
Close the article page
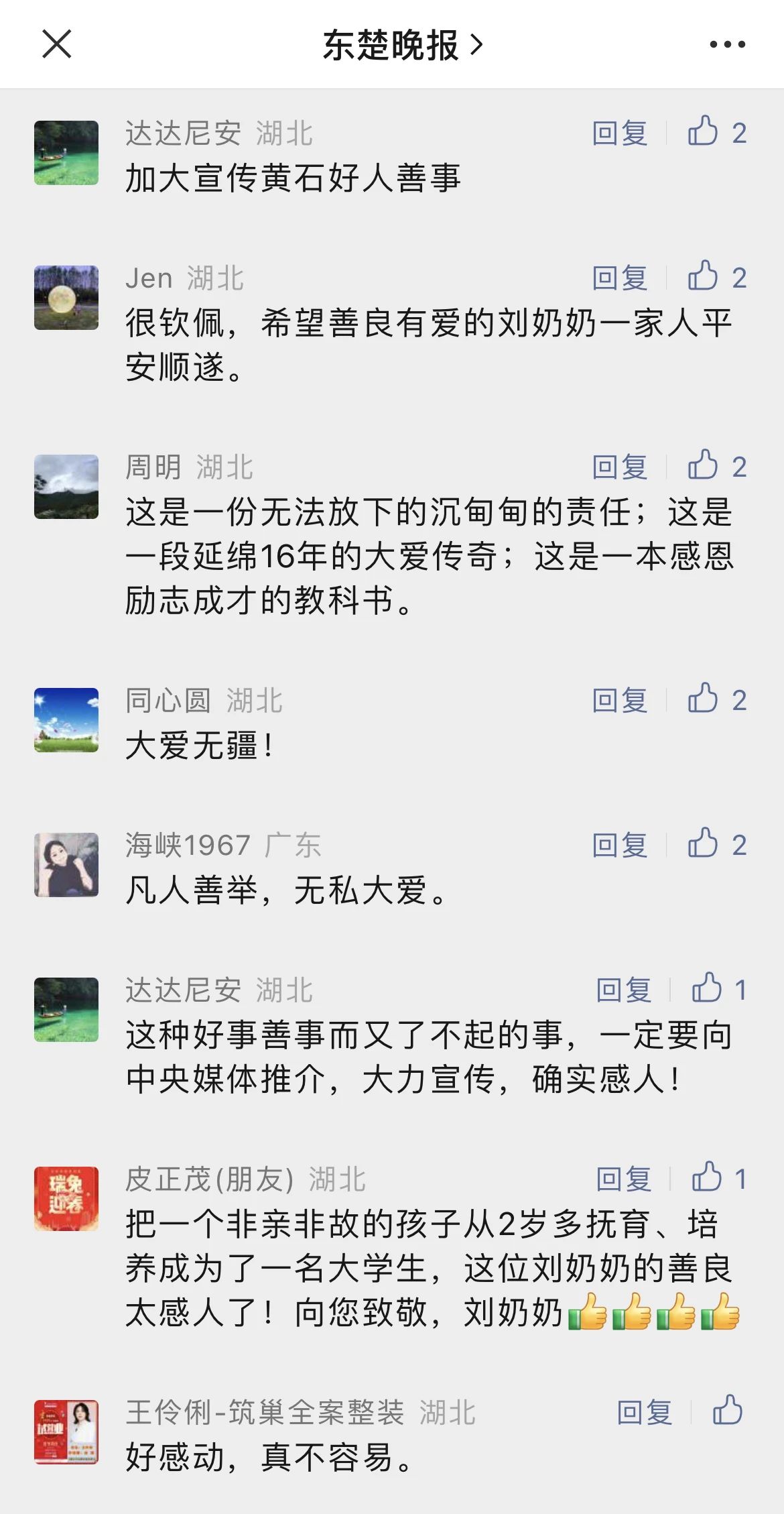tap(57, 45)
